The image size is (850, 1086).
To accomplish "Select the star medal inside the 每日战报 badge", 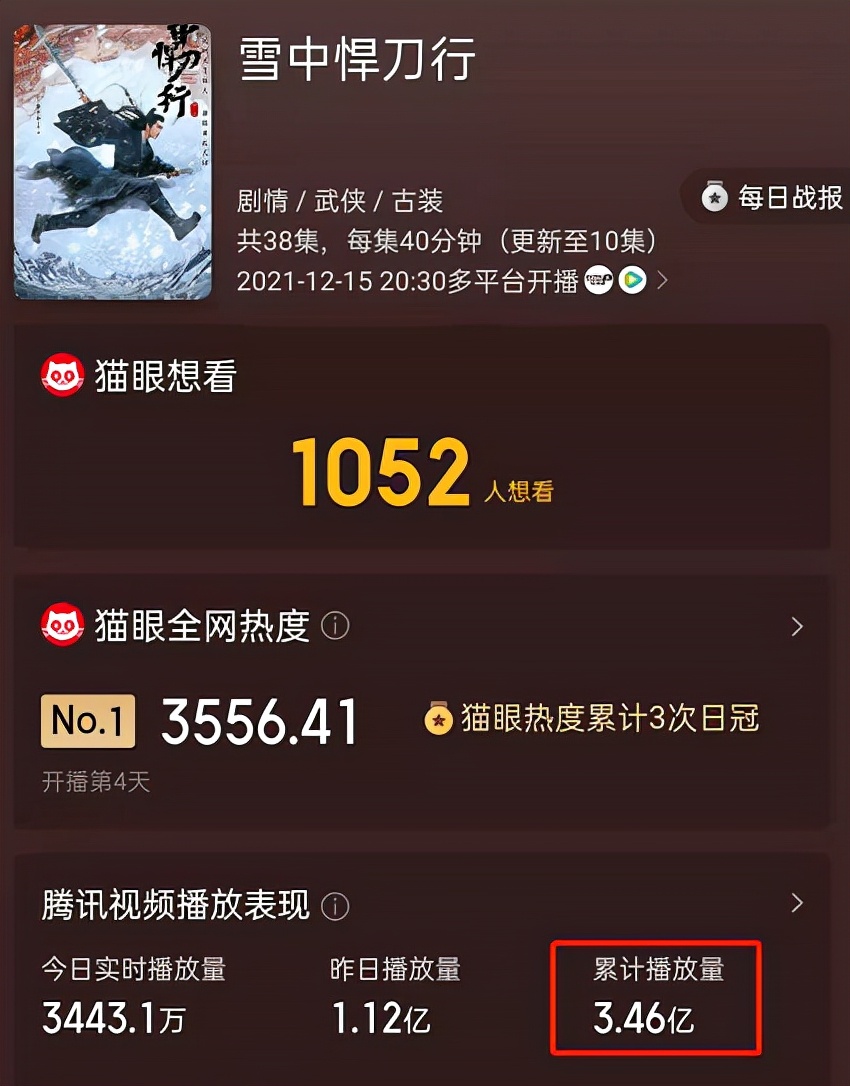I will click(x=713, y=198).
